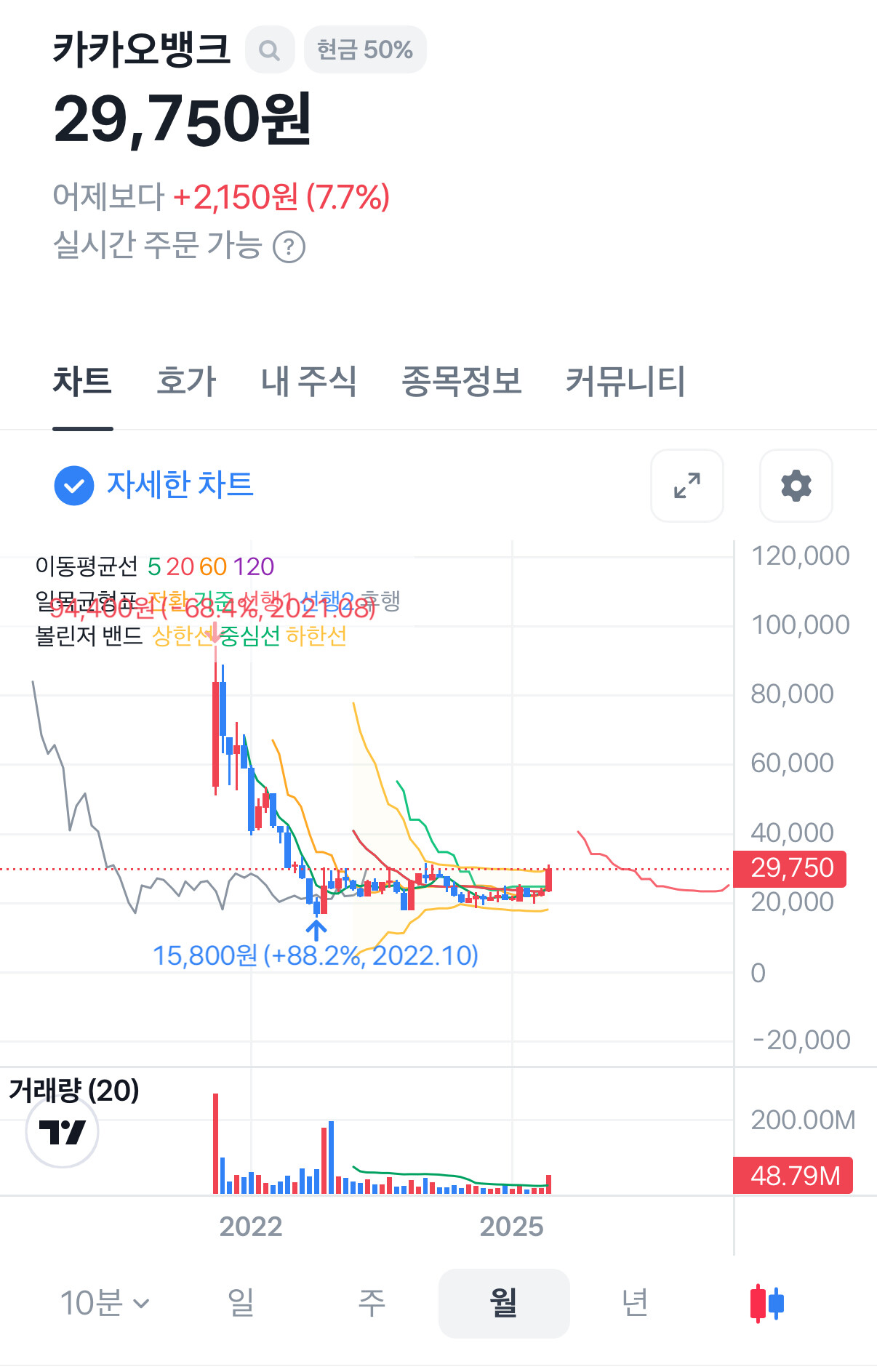Image resolution: width=877 pixels, height=1372 pixels.
Task: Expand the chart to full screen
Action: (x=687, y=485)
